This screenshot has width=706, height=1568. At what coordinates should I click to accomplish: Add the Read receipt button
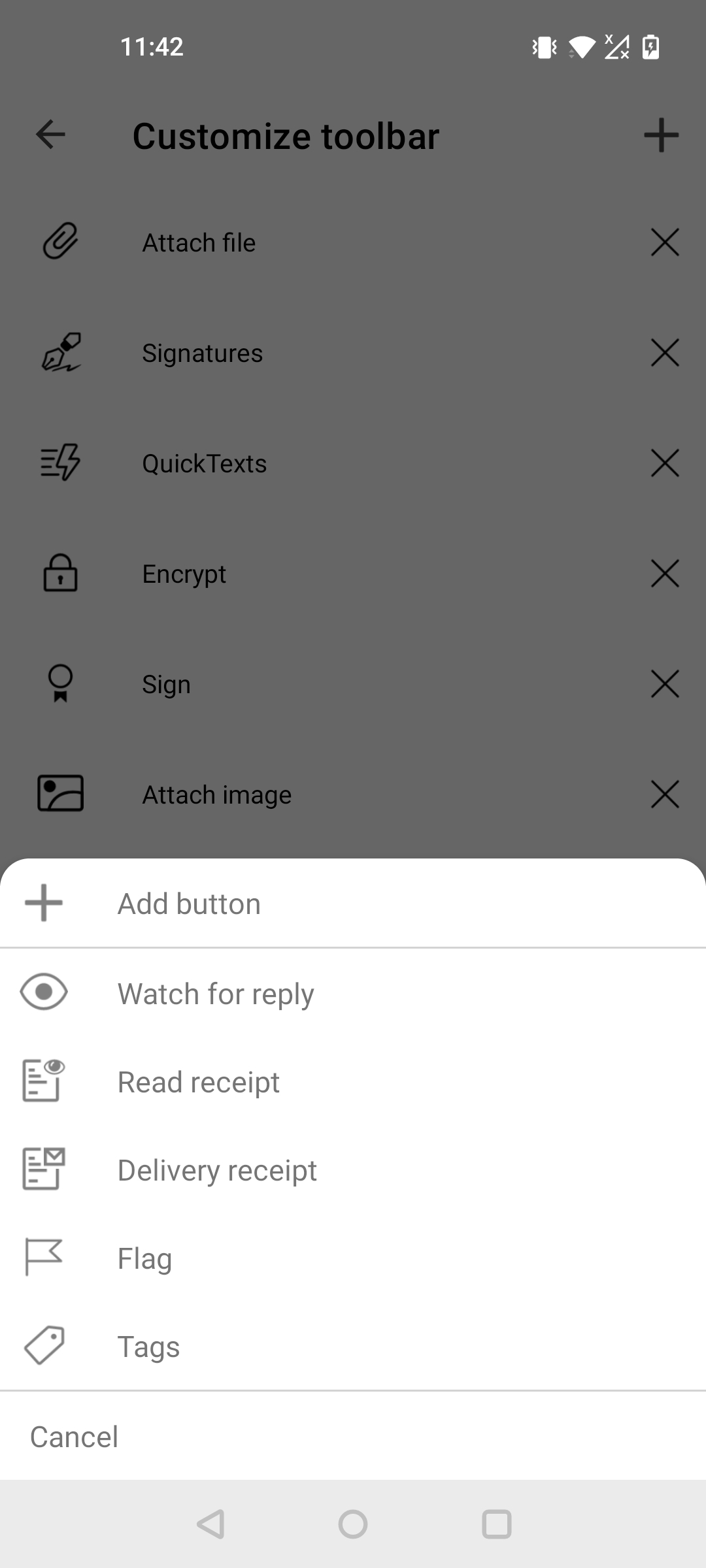[x=353, y=1082]
